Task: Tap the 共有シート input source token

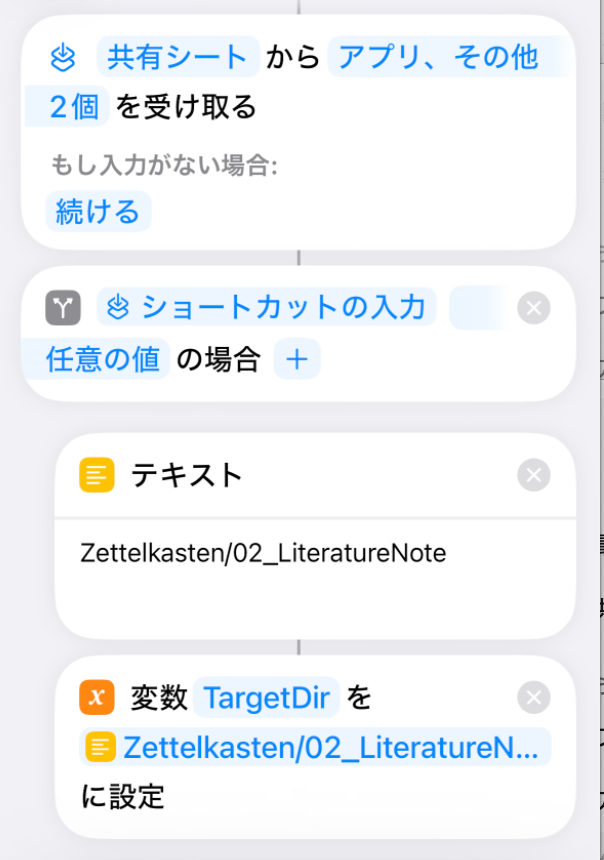Action: click(x=177, y=58)
